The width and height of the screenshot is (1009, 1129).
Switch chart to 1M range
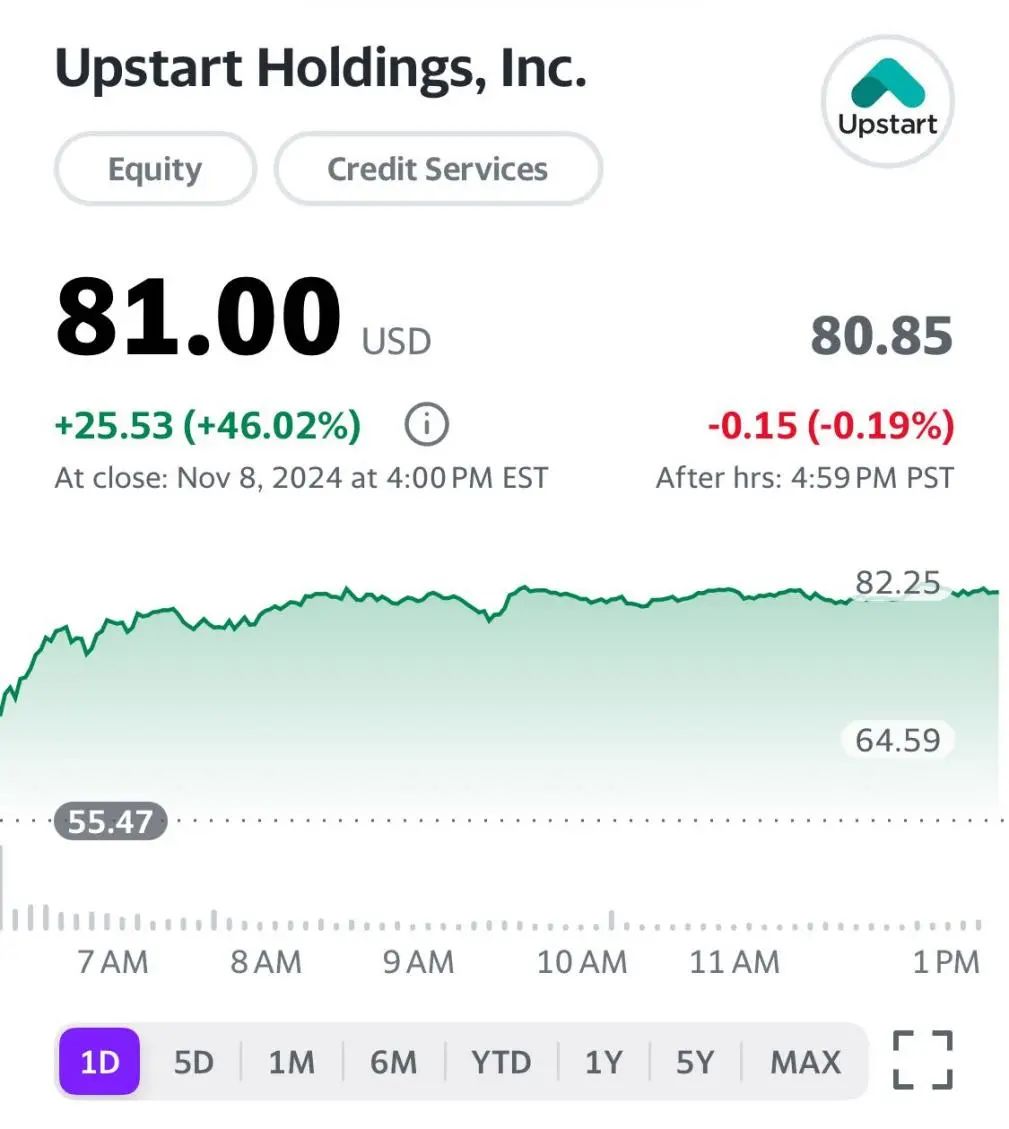[x=292, y=1061]
